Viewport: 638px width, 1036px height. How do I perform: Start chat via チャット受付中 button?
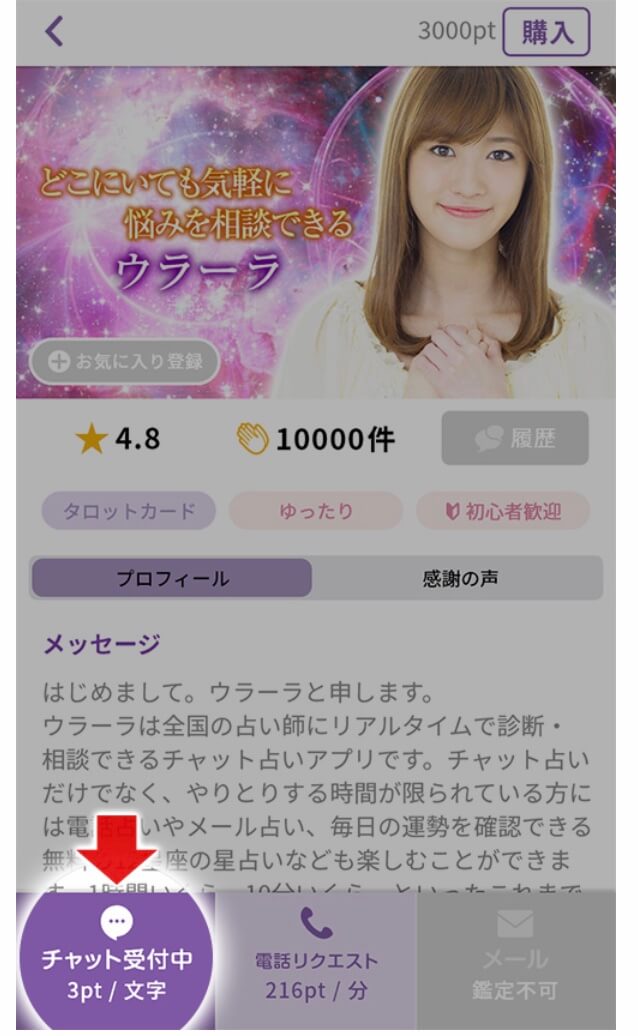[116, 957]
